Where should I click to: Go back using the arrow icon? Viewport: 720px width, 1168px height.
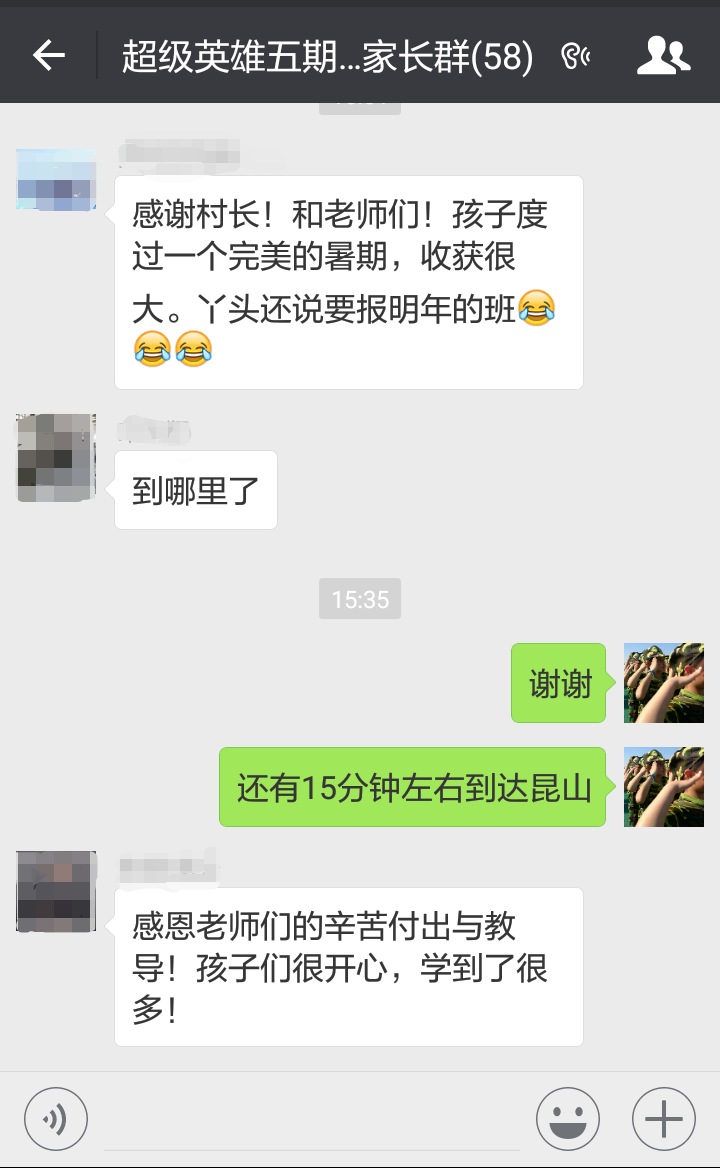point(48,55)
